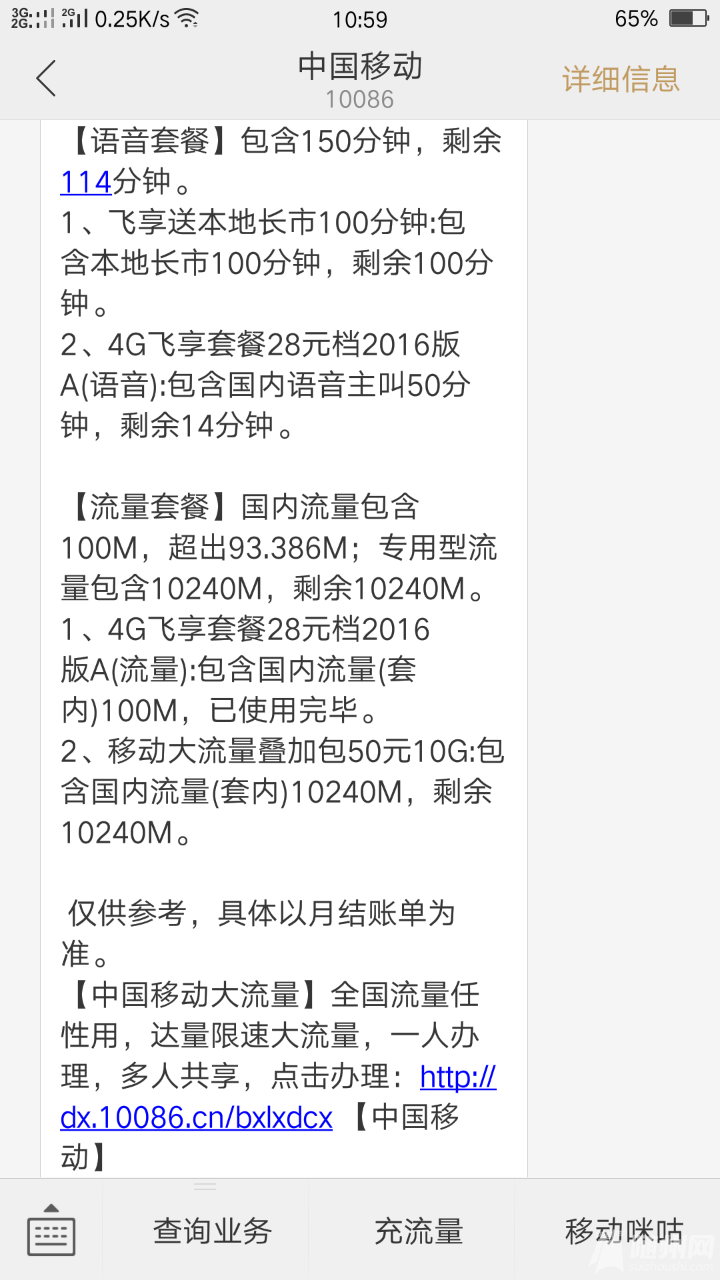This screenshot has height=1280, width=720.
Task: Go back from the 中国移动 conversation
Action: pyautogui.click(x=46, y=78)
